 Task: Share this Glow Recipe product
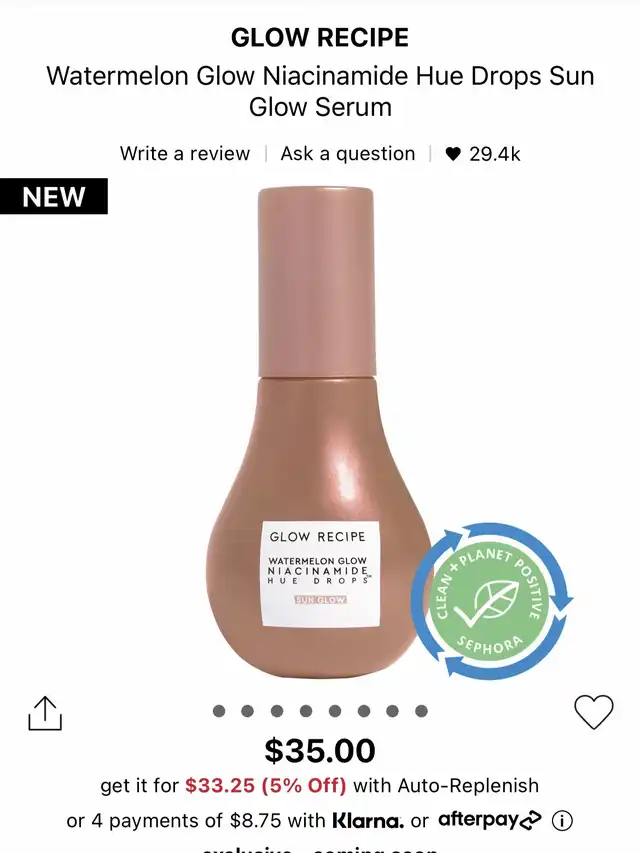pos(45,713)
